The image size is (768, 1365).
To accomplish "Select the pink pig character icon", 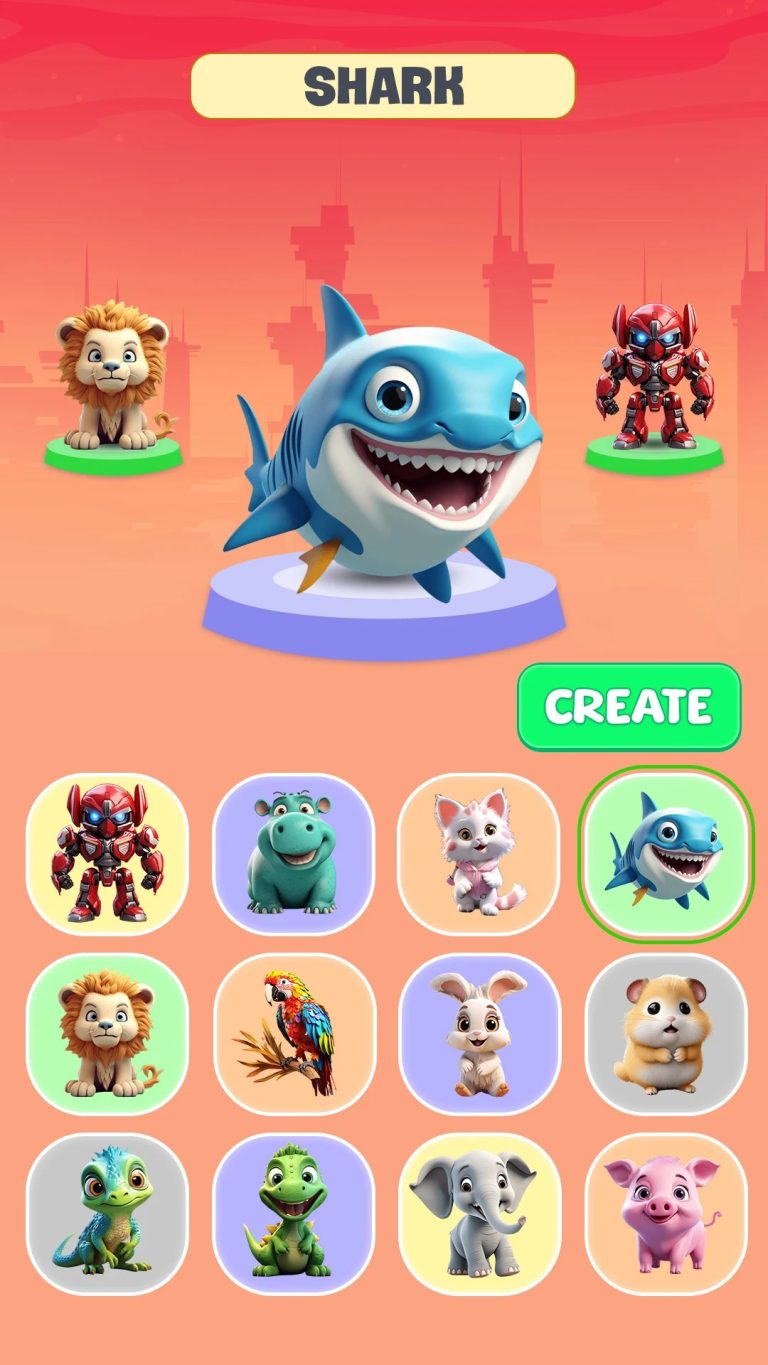I will (x=663, y=1212).
